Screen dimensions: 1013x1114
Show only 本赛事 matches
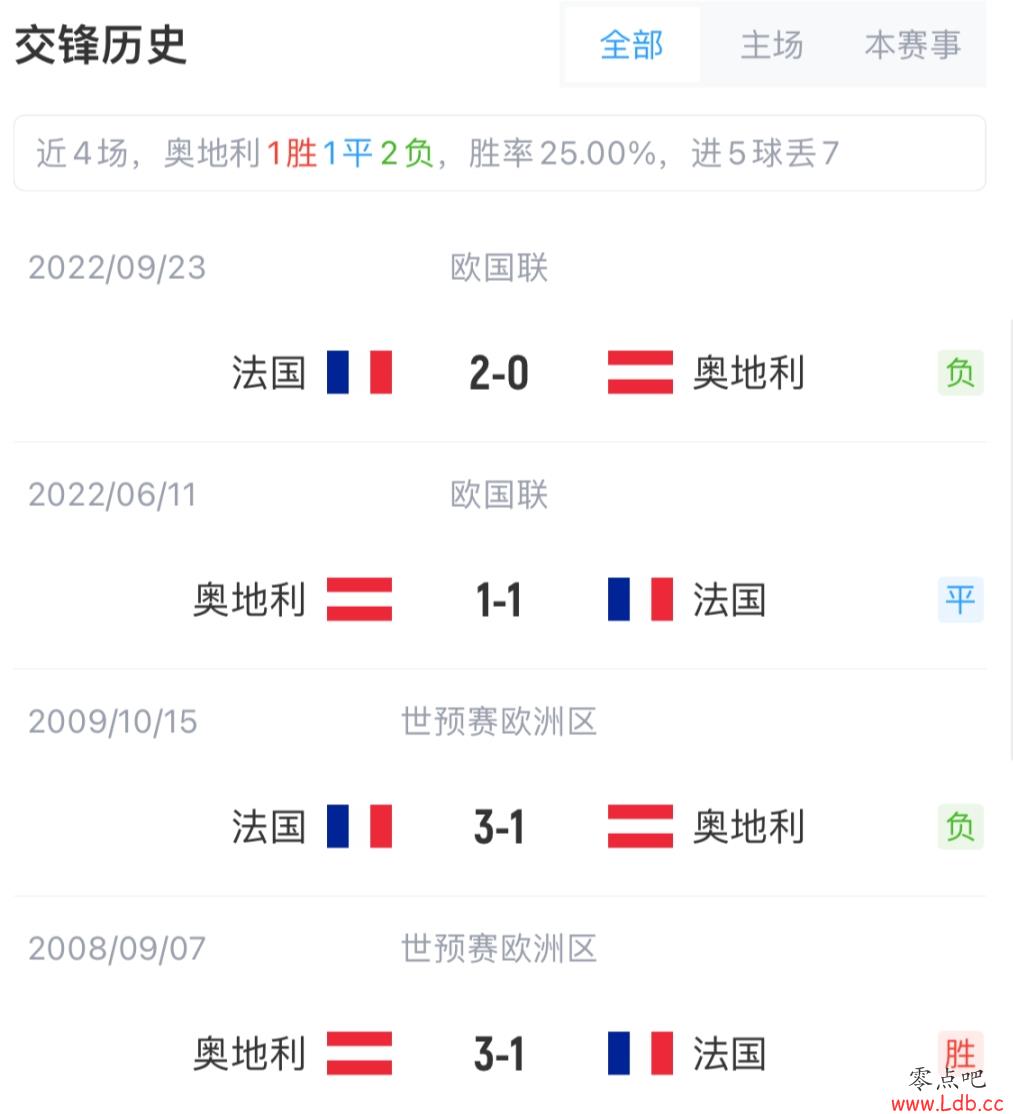coord(912,45)
